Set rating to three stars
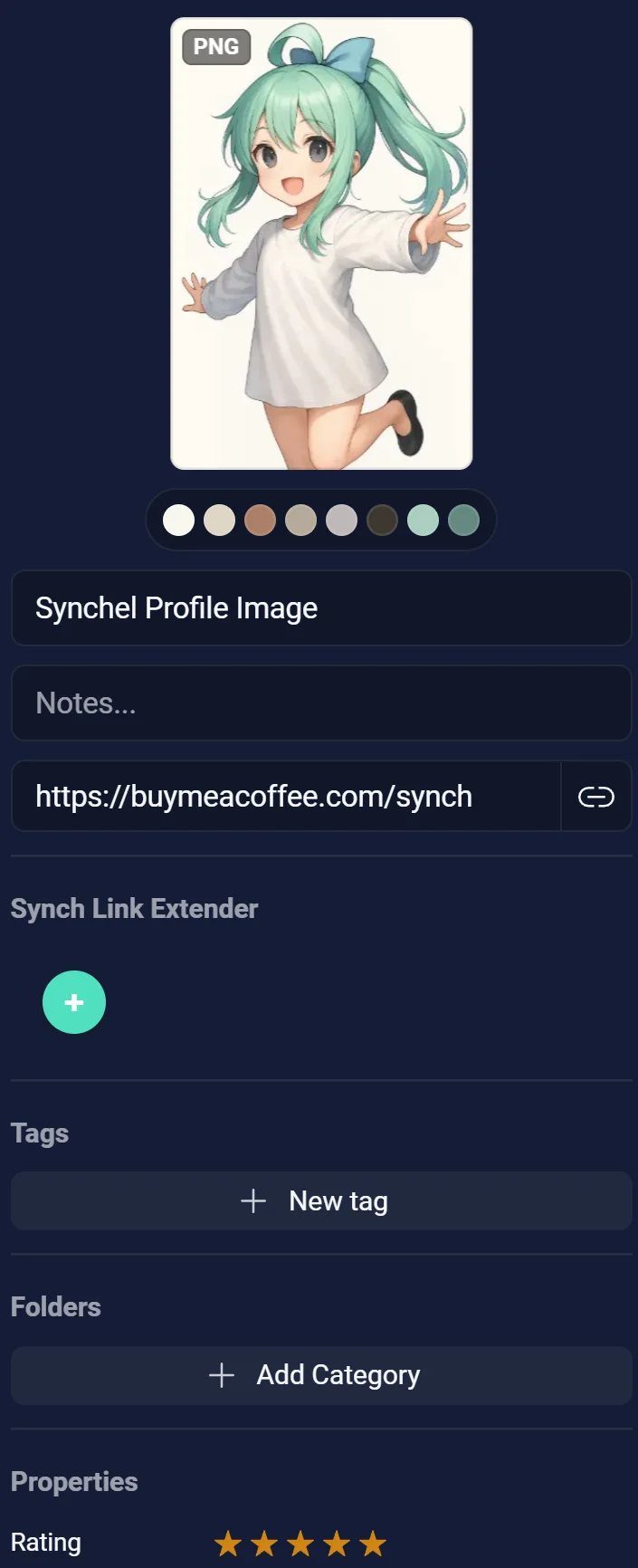638x1568 pixels. 300,1544
